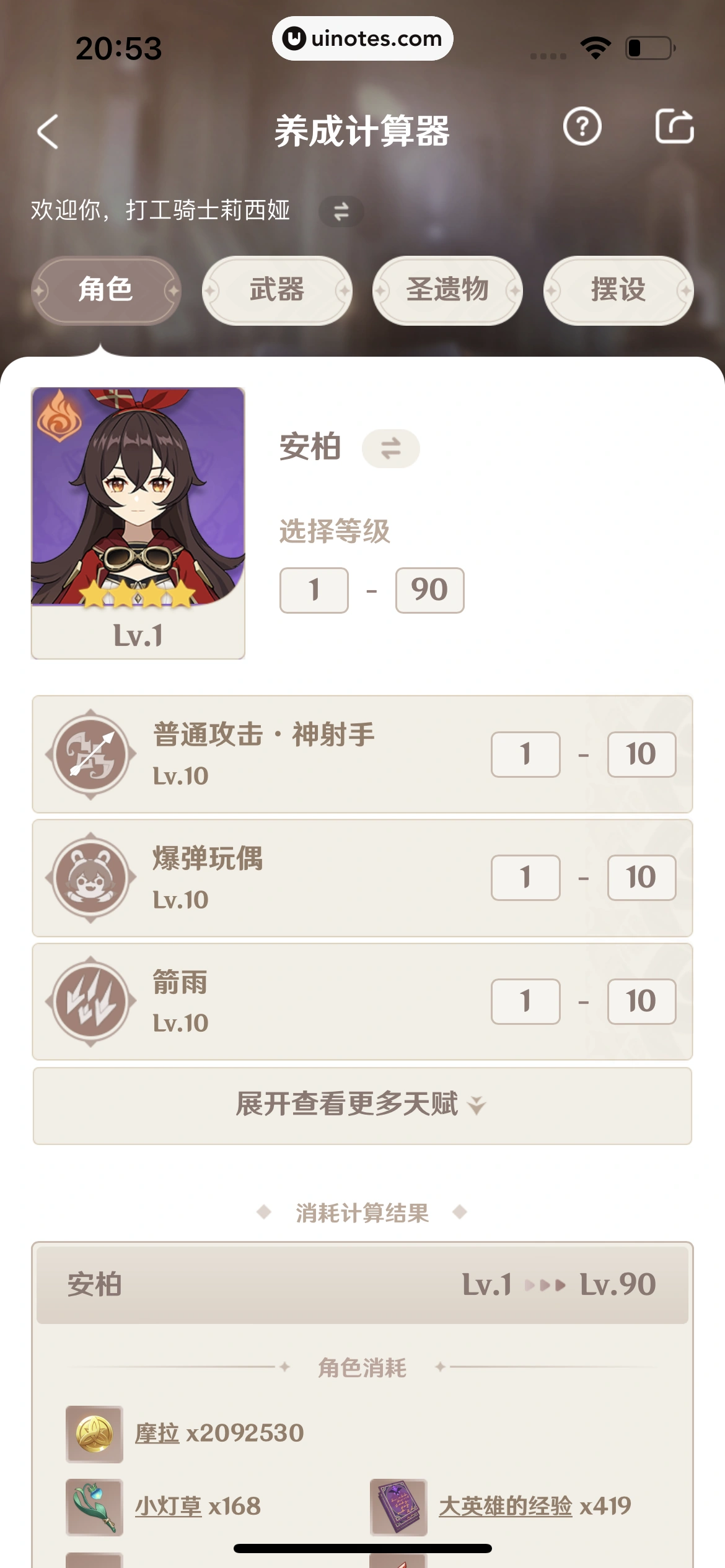725x1568 pixels.
Task: Pick the target character level 90
Action: pyautogui.click(x=429, y=590)
